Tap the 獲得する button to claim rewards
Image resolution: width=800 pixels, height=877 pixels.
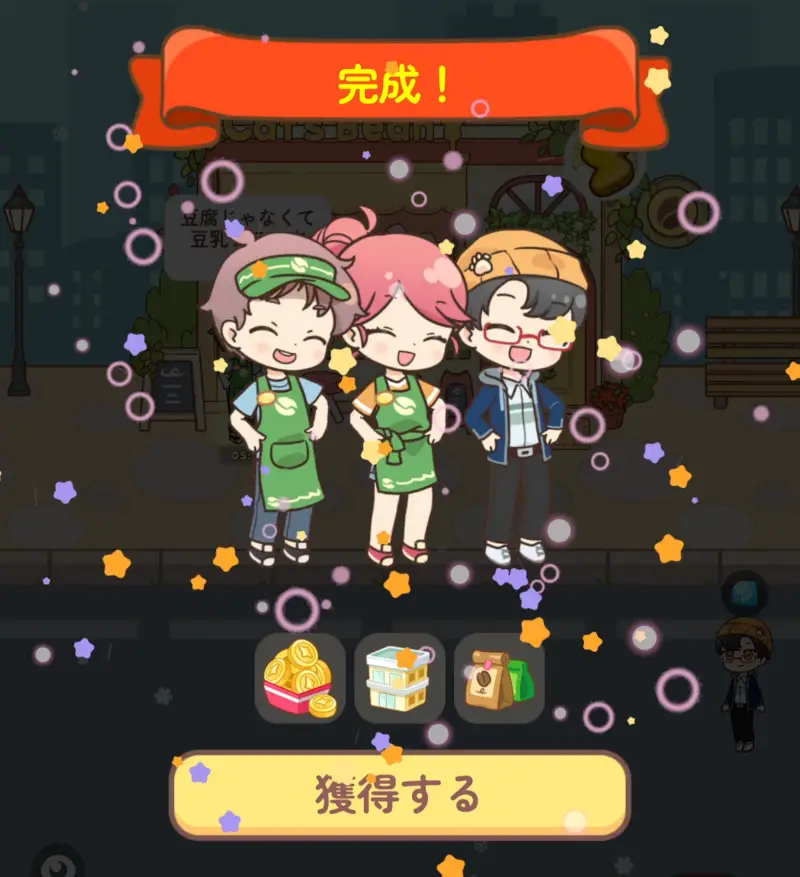(x=399, y=795)
